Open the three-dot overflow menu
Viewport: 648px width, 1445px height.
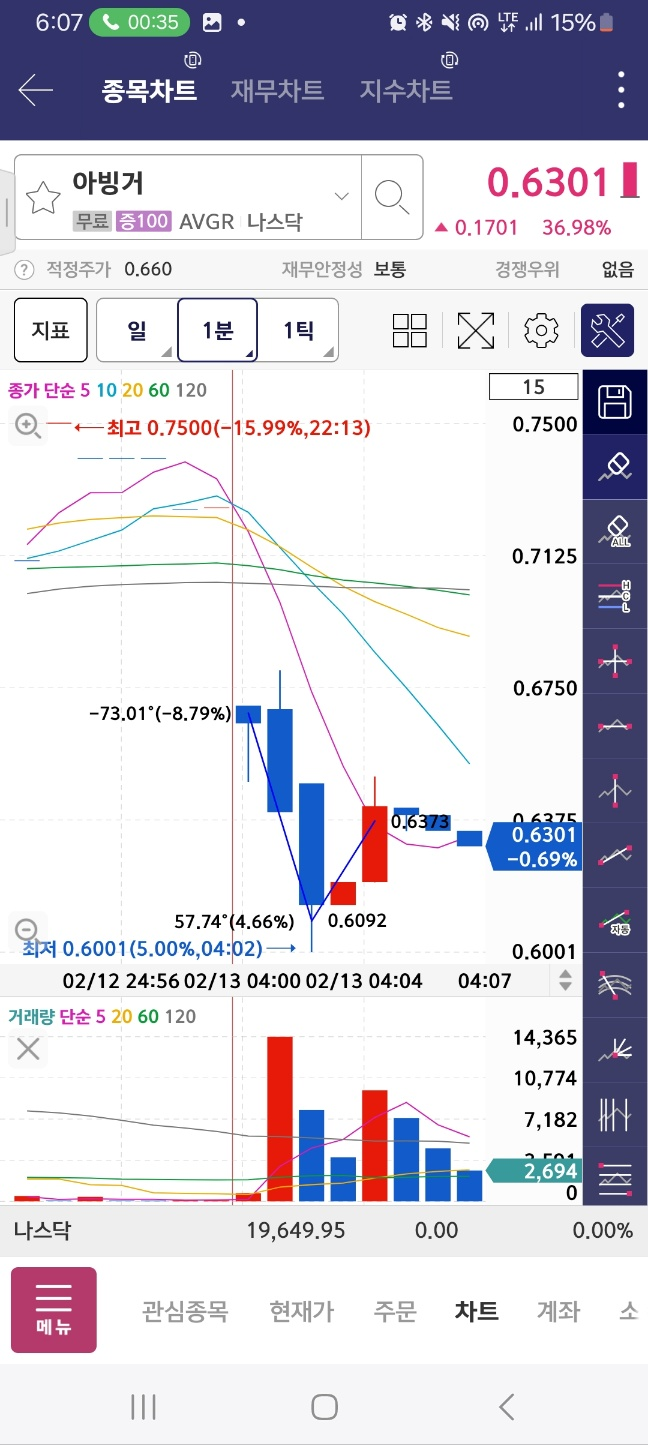[x=621, y=91]
